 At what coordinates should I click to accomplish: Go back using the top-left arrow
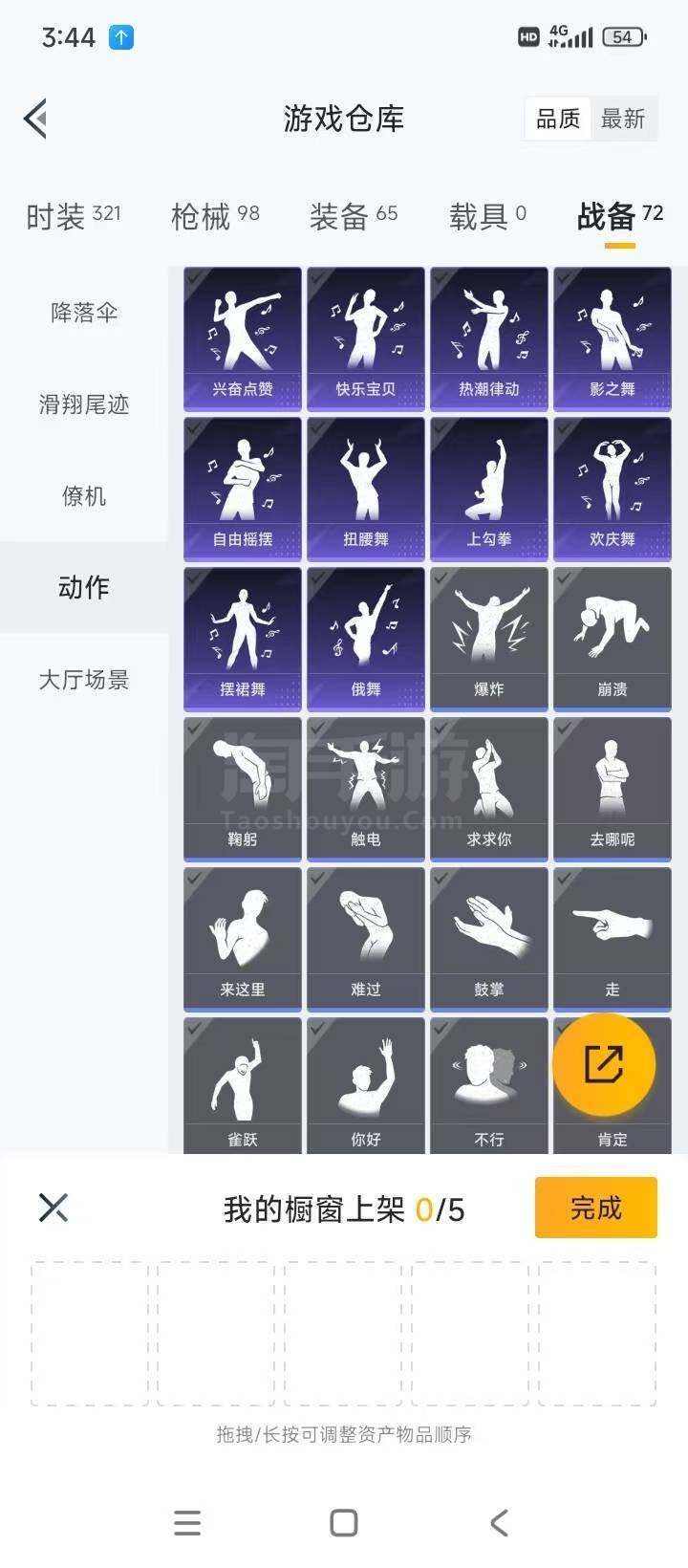(35, 120)
